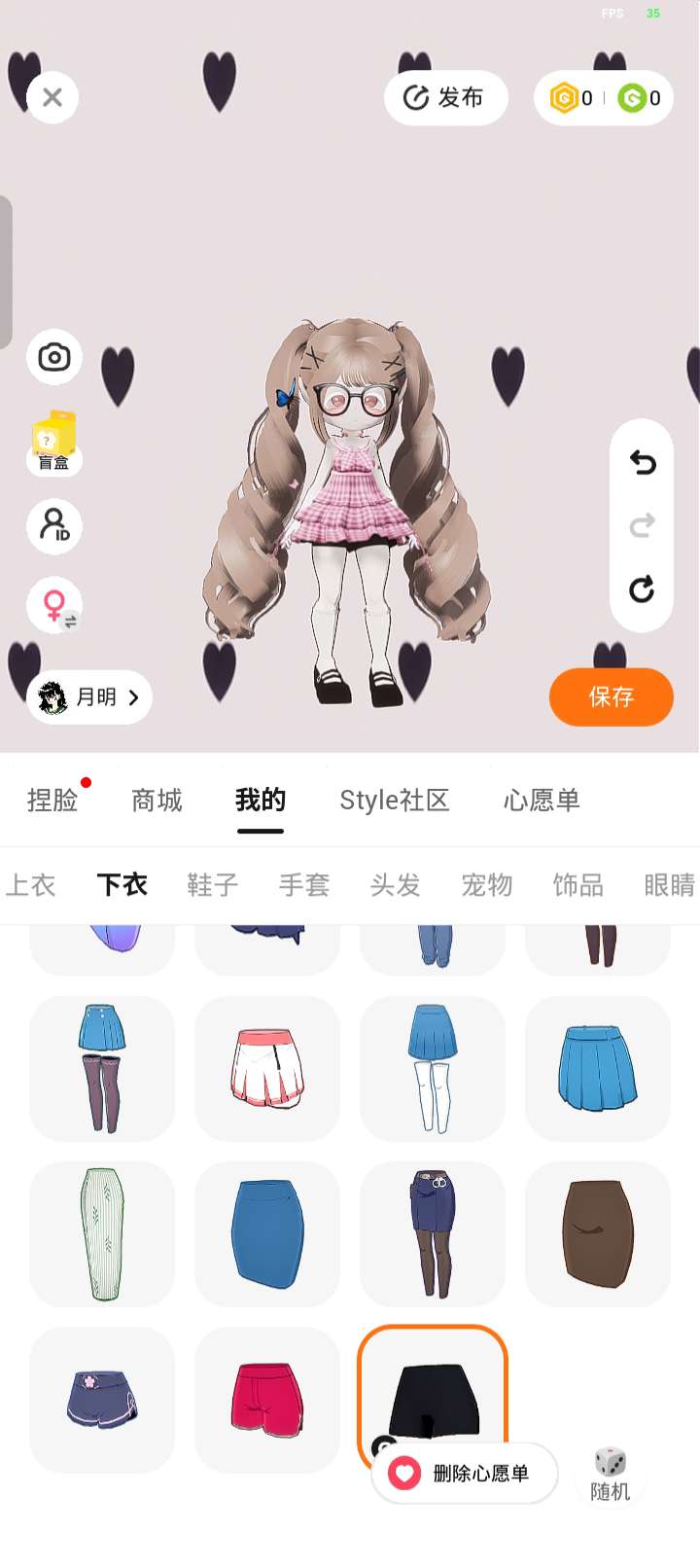Choose the red shorts item
This screenshot has width=700, height=1568.
267,1399
